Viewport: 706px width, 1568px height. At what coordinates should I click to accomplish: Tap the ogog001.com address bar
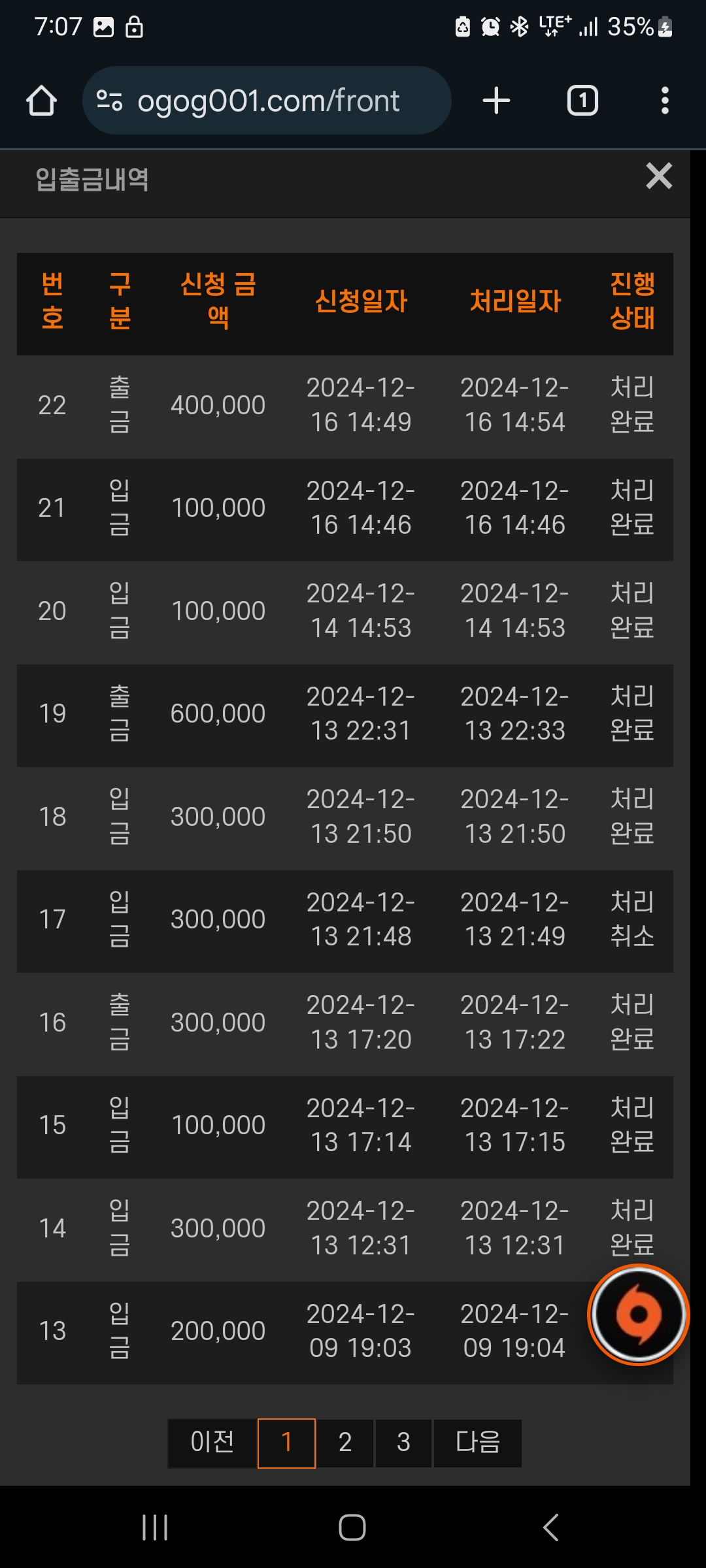(x=267, y=101)
